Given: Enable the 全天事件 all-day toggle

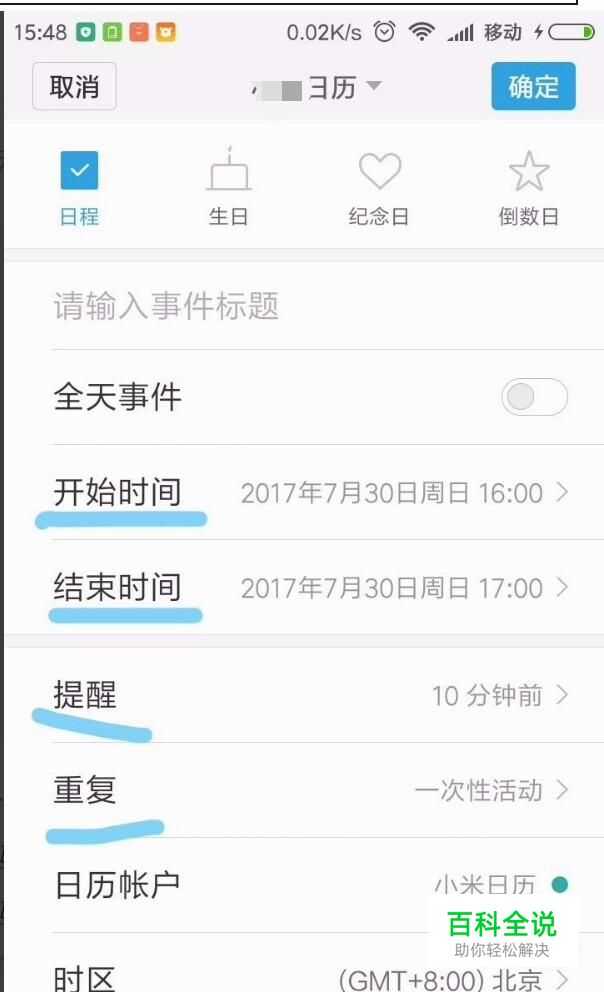Looking at the screenshot, I should (x=534, y=397).
